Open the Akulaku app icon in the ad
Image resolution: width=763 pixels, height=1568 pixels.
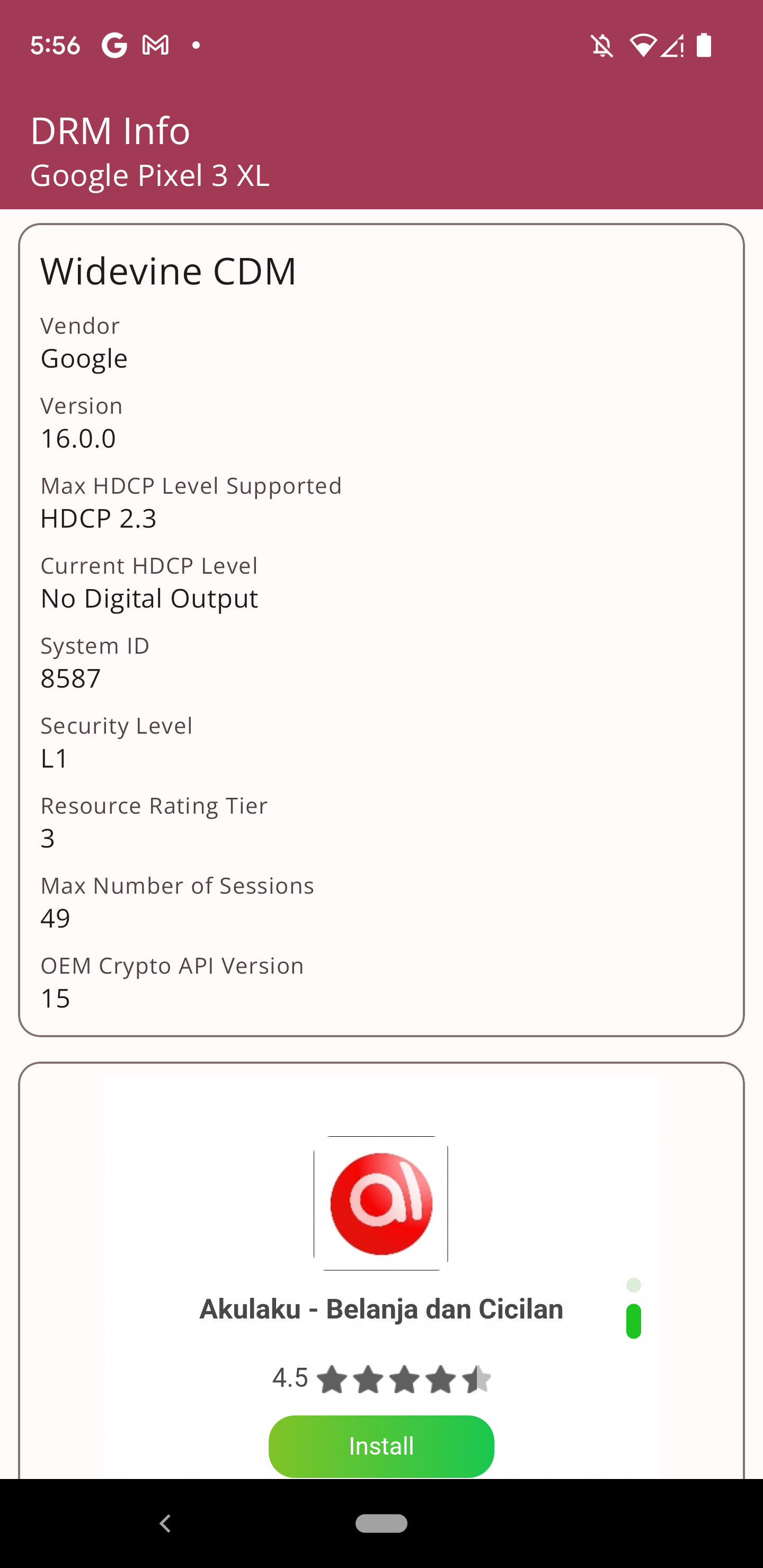pos(380,1203)
